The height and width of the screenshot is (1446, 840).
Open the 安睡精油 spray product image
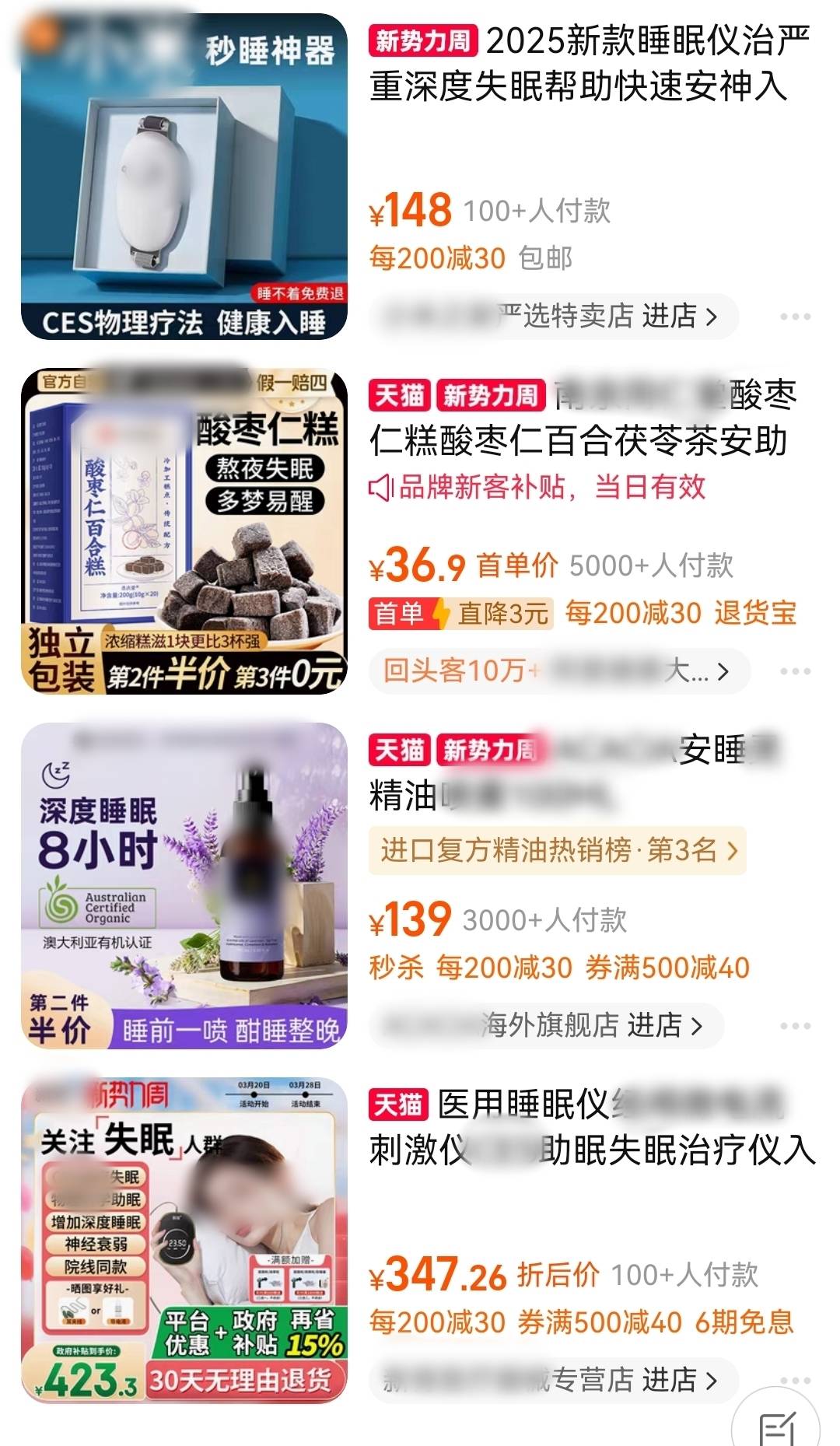(x=184, y=886)
